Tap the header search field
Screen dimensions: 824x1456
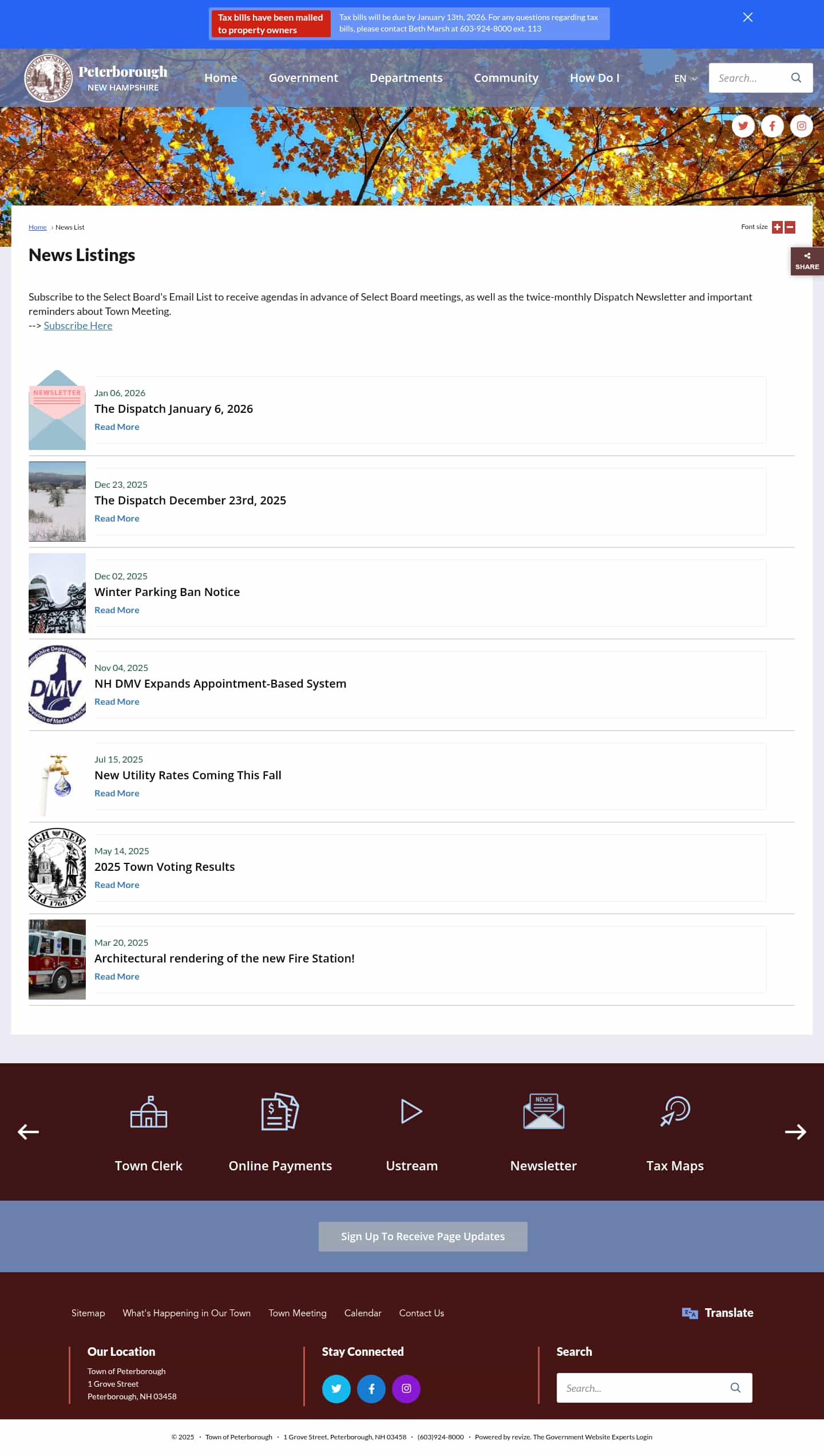pos(750,78)
